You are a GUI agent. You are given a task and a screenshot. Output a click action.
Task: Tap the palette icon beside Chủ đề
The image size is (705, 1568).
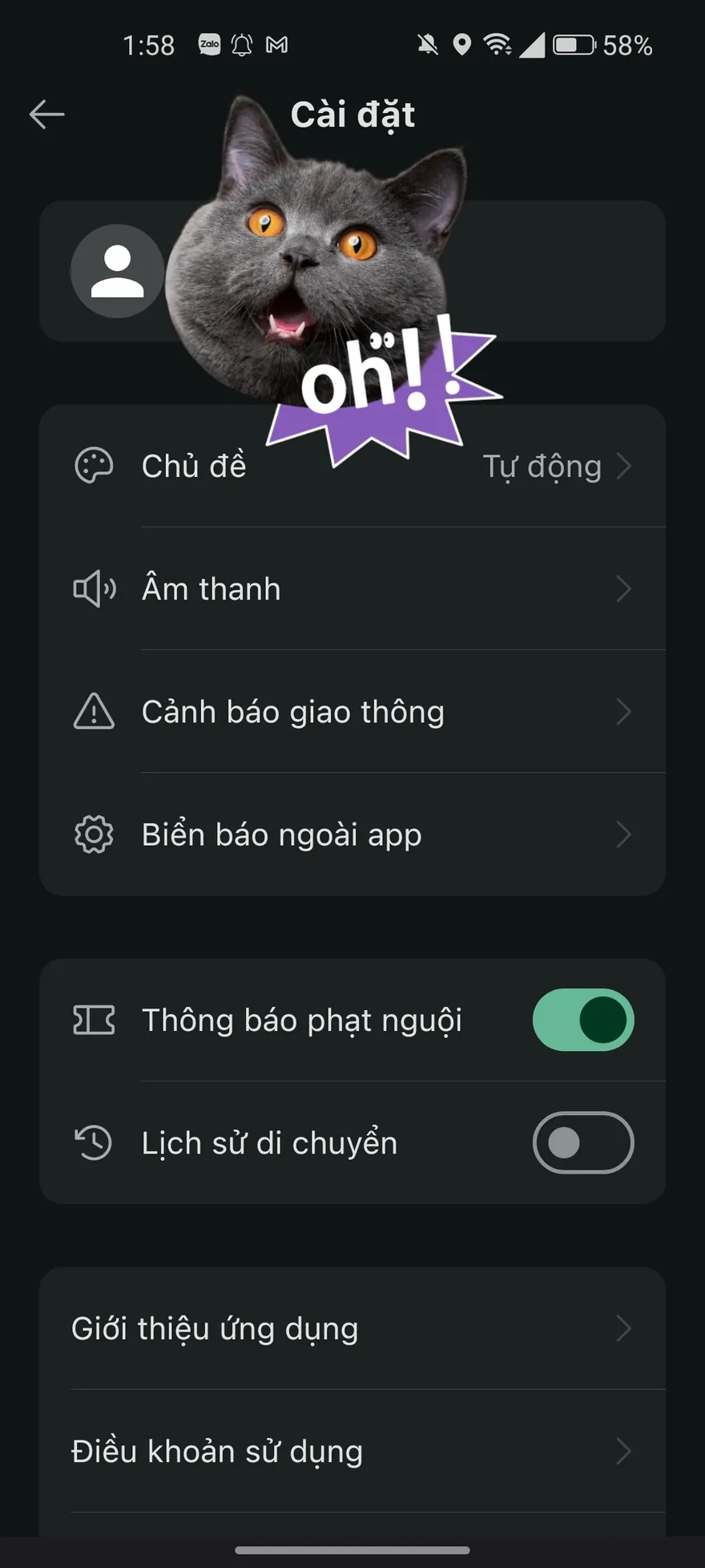[x=94, y=465]
